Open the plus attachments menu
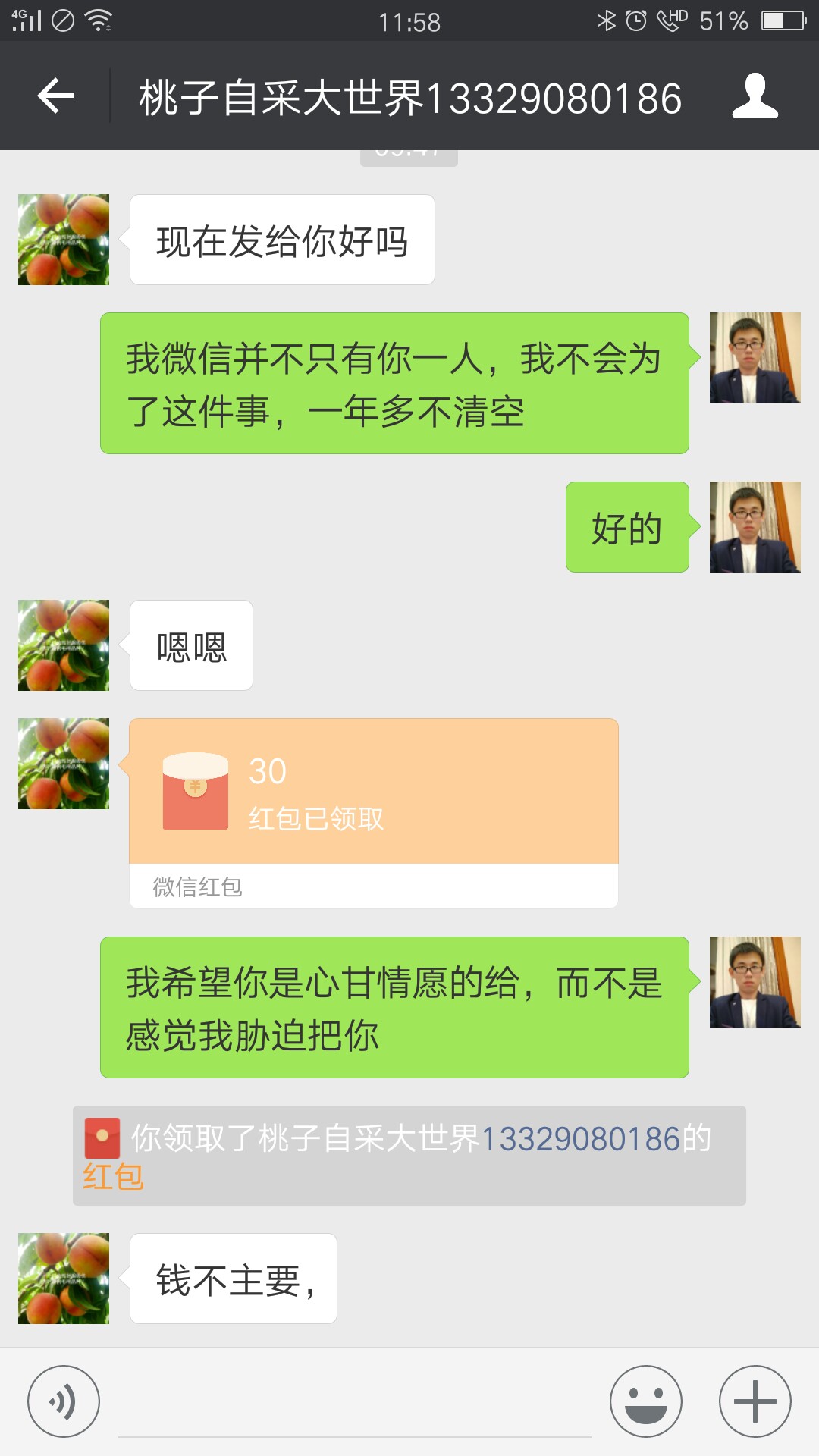The image size is (819, 1456). (x=755, y=1401)
